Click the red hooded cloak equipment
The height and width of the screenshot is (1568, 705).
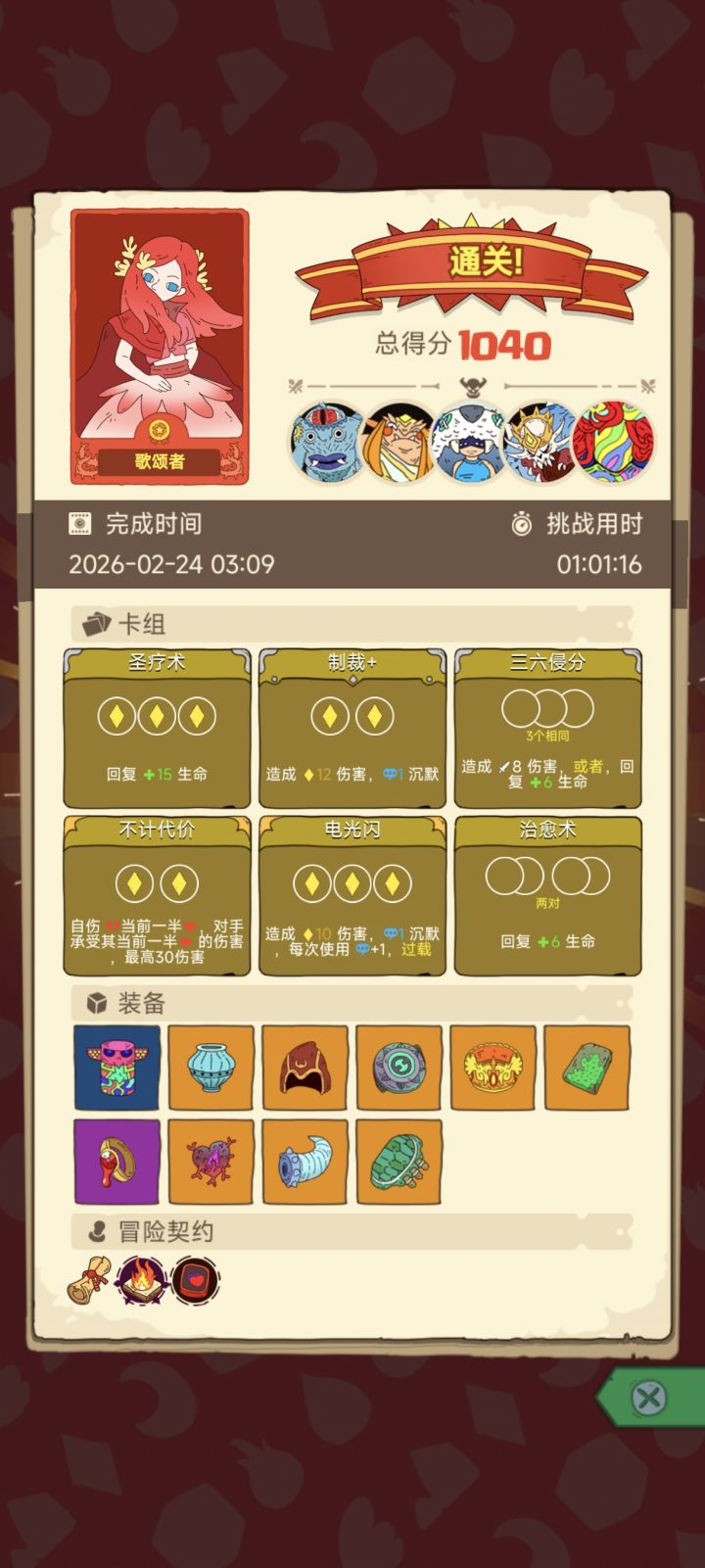pyautogui.click(x=305, y=1068)
